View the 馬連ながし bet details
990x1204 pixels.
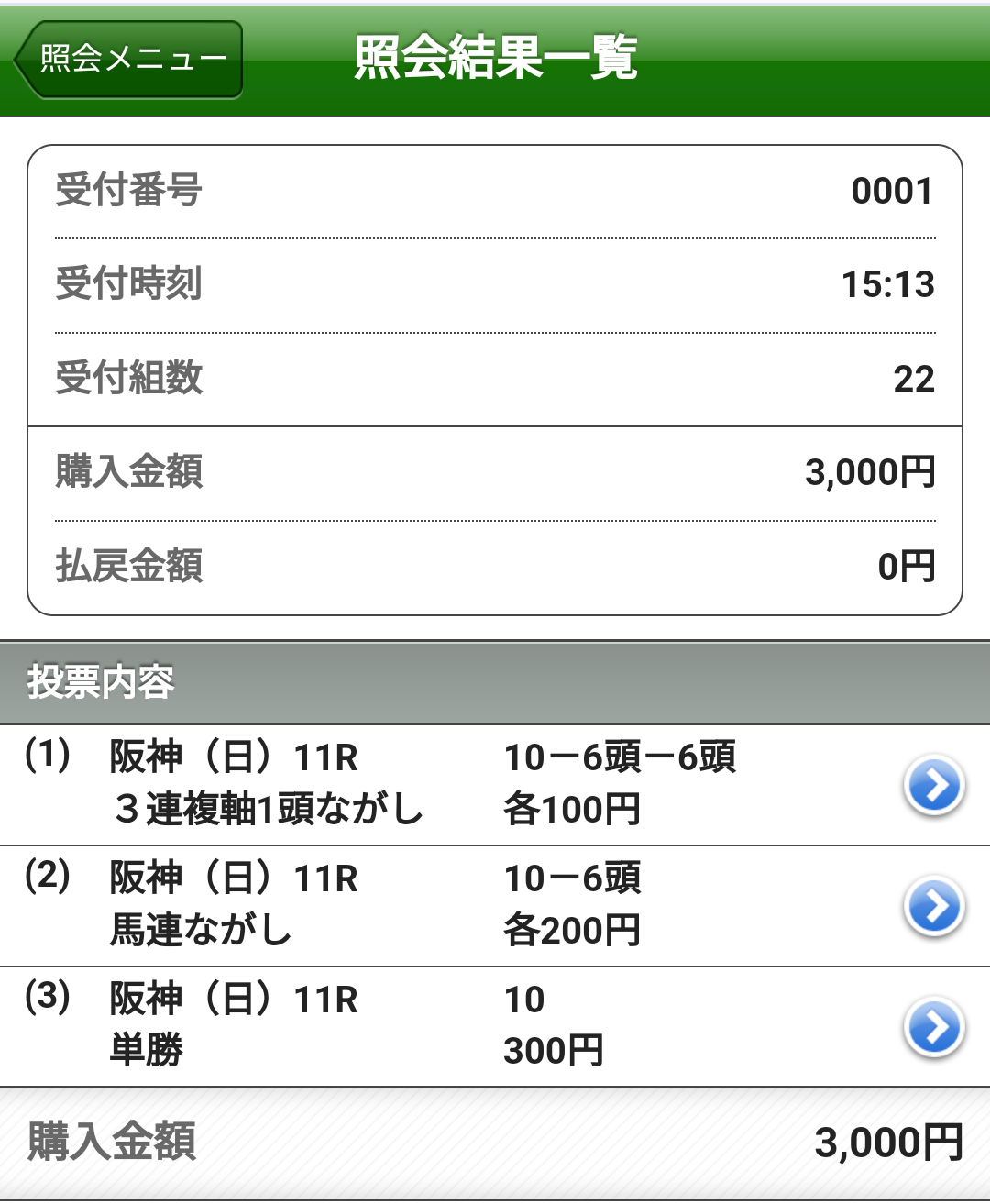(933, 906)
